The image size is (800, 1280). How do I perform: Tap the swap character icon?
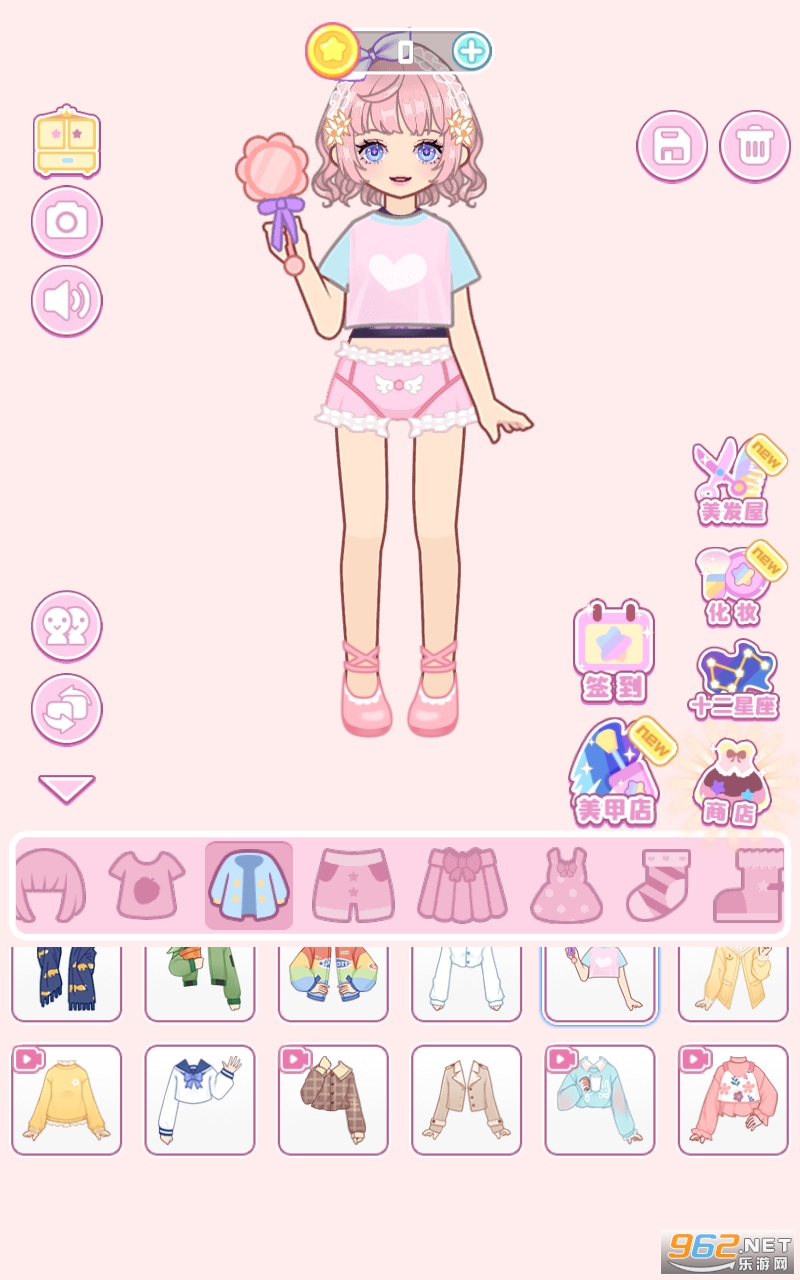click(x=67, y=710)
